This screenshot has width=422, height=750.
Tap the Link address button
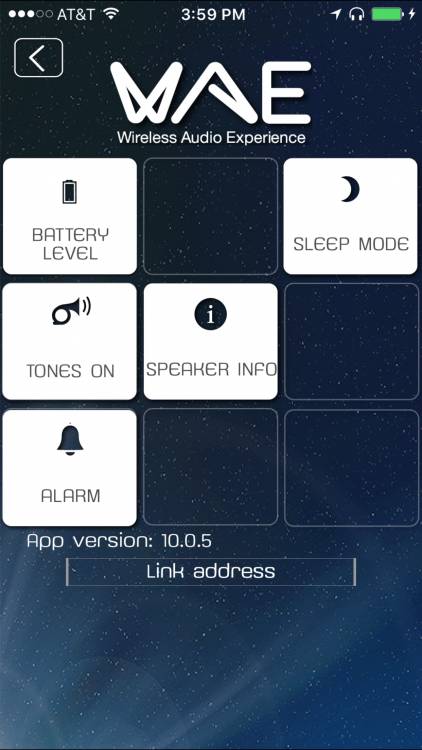coord(211,572)
